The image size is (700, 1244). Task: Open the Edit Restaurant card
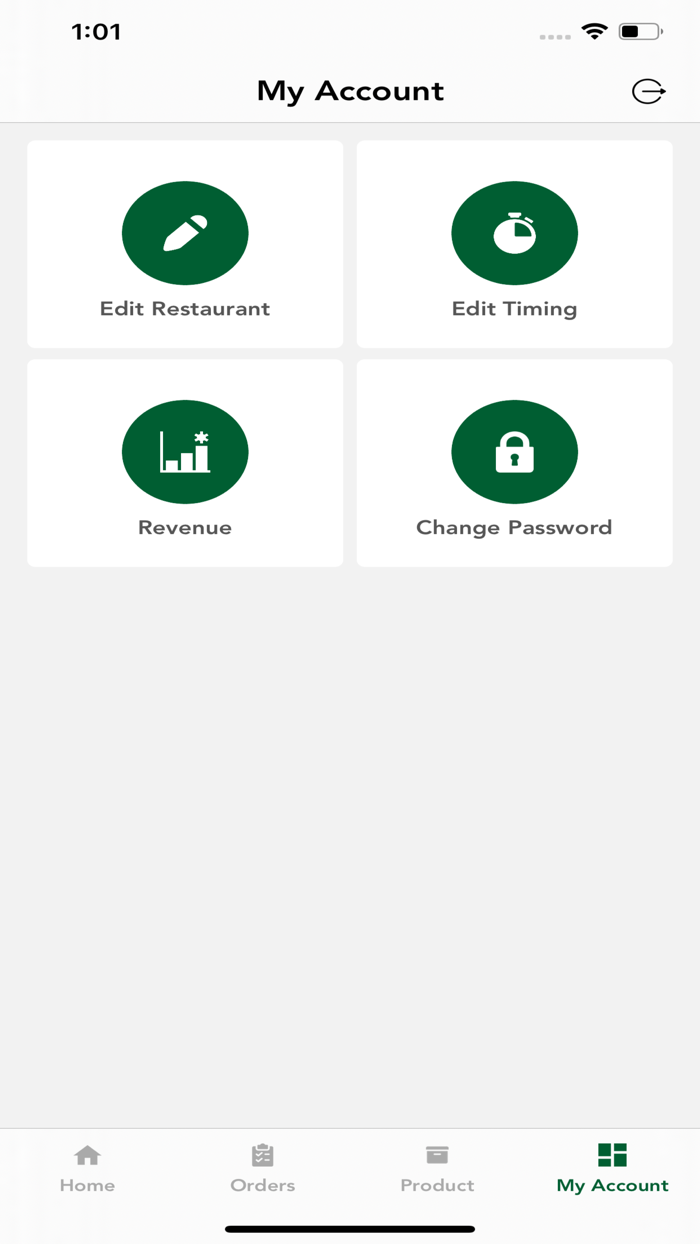point(185,244)
